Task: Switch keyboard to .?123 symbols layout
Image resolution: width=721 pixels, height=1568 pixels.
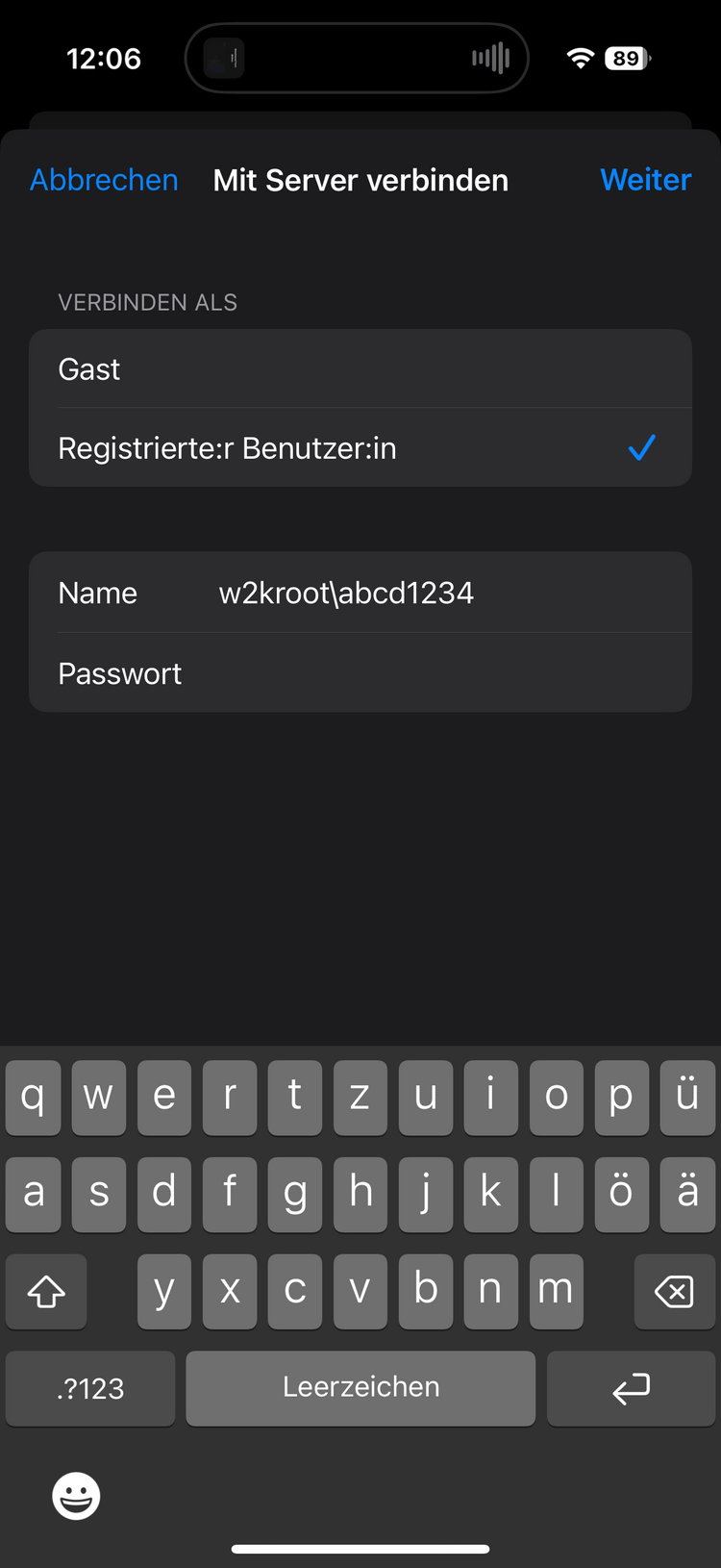Action: [x=90, y=1388]
